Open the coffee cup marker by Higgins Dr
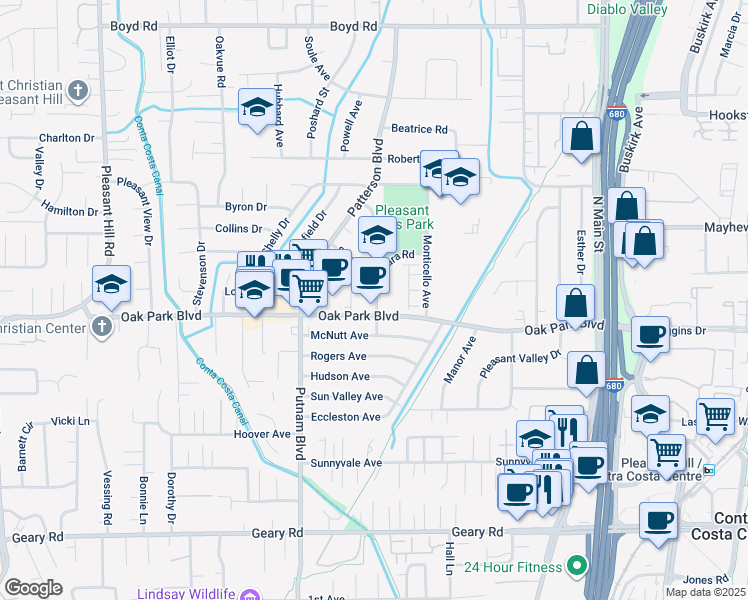The width and height of the screenshot is (748, 600). click(651, 335)
